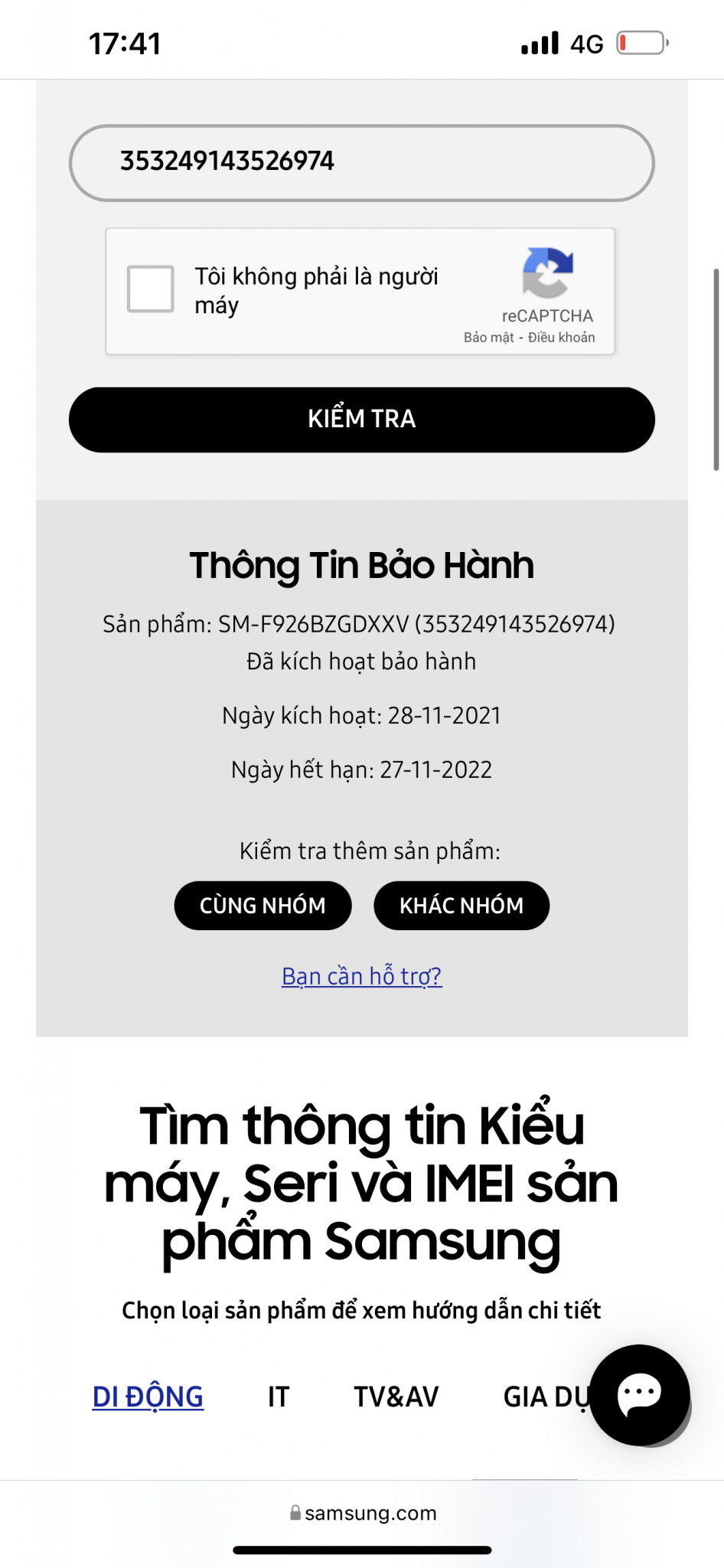
Task: Open the "Bạn cần hỗ trợ?" link
Action: coord(361,976)
